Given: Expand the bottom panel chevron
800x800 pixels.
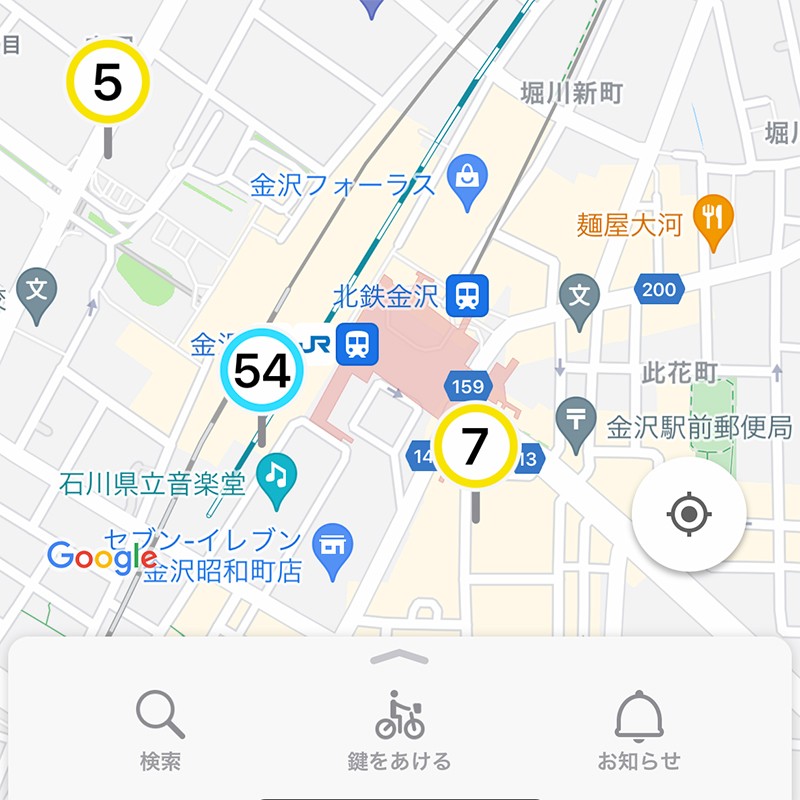Looking at the screenshot, I should click(x=400, y=657).
